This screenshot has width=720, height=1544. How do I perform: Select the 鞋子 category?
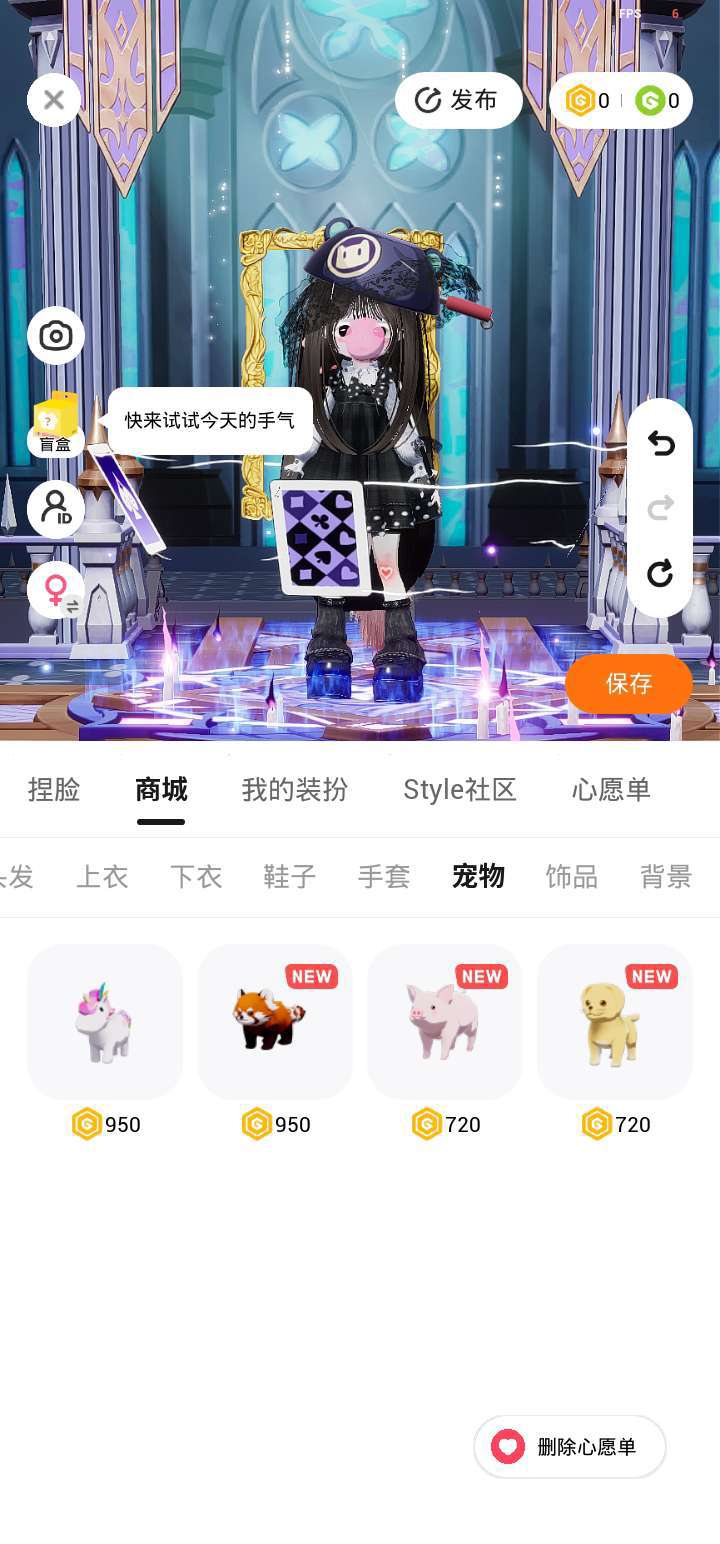pyautogui.click(x=290, y=877)
